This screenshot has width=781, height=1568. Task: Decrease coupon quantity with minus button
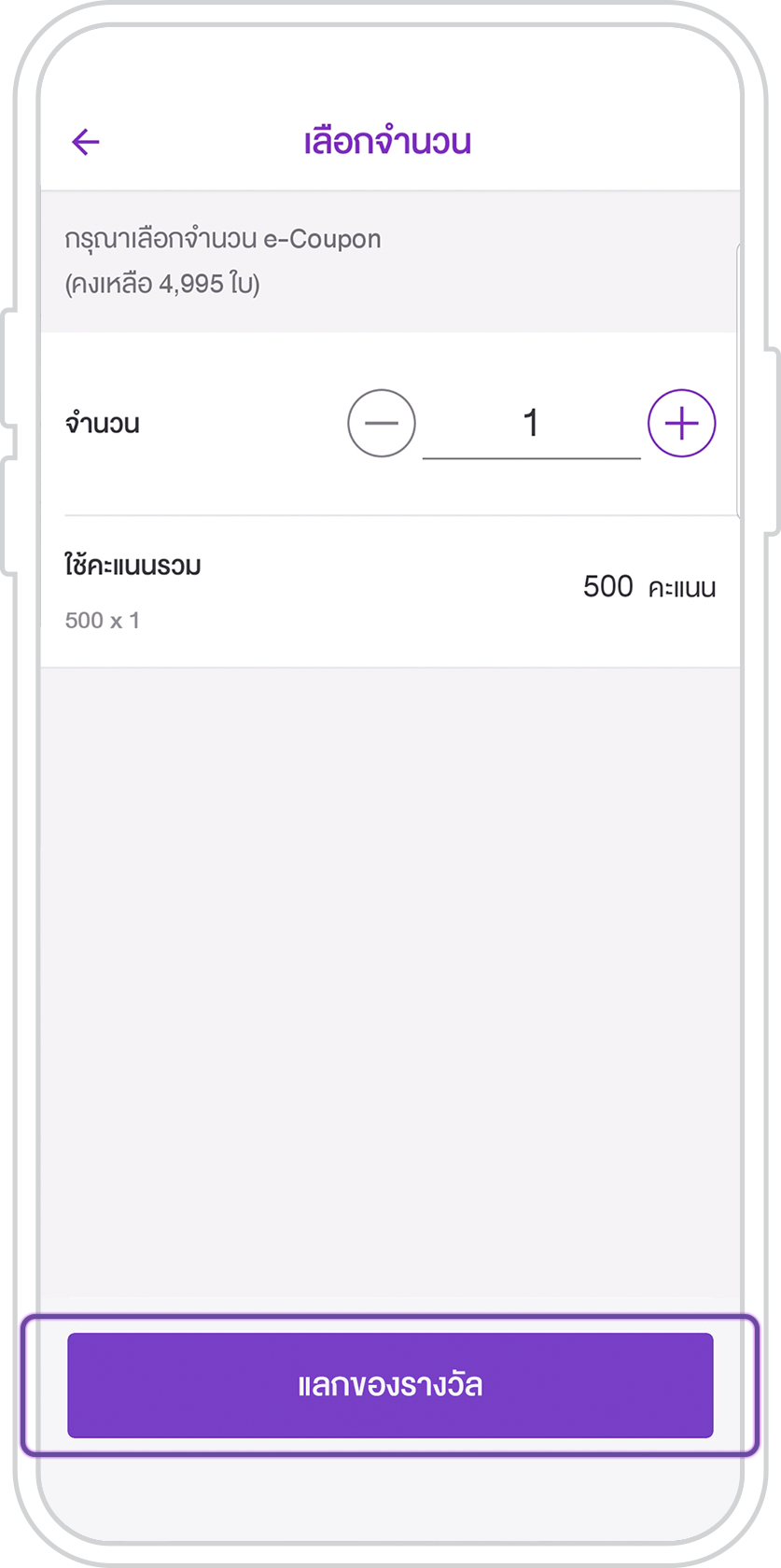point(381,423)
